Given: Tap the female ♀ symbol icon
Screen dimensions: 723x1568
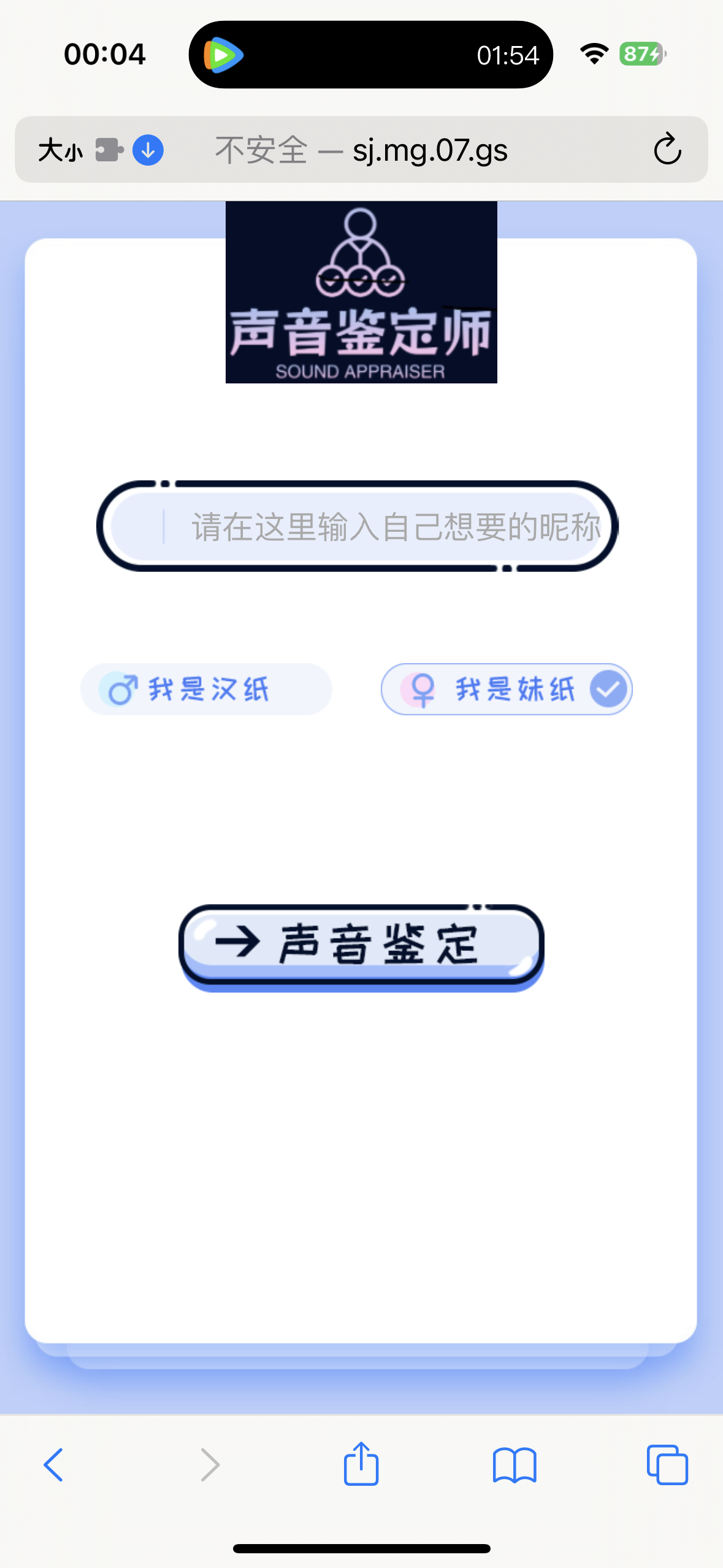Looking at the screenshot, I should pos(423,688).
